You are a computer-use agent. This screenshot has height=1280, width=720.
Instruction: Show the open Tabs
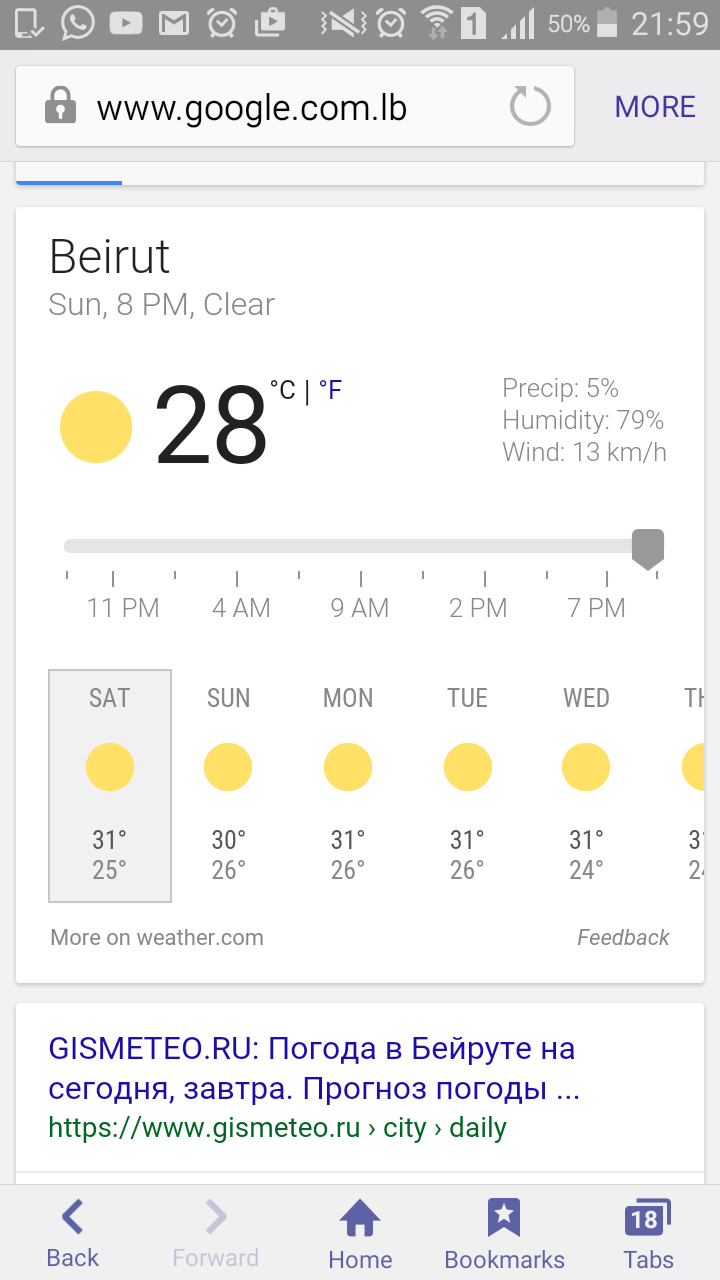pos(648,1234)
